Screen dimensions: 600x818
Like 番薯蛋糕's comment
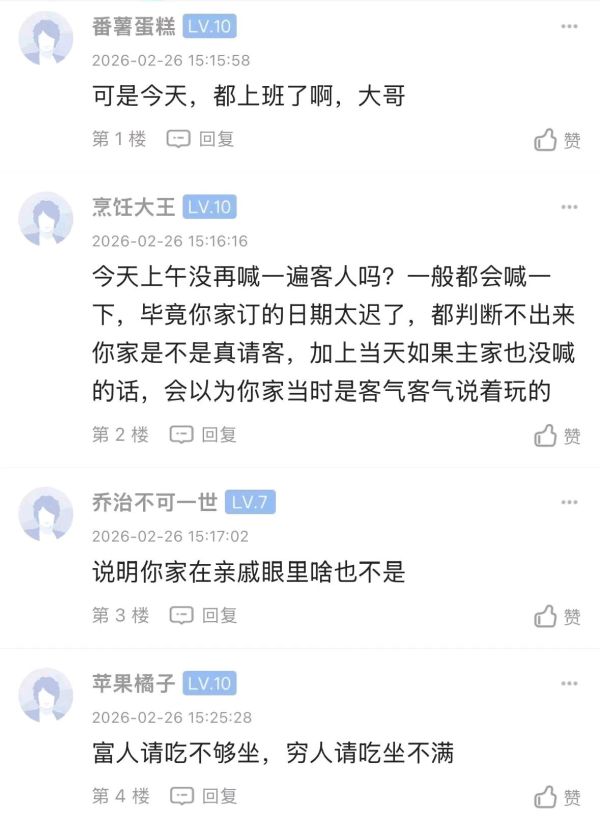pyautogui.click(x=557, y=140)
